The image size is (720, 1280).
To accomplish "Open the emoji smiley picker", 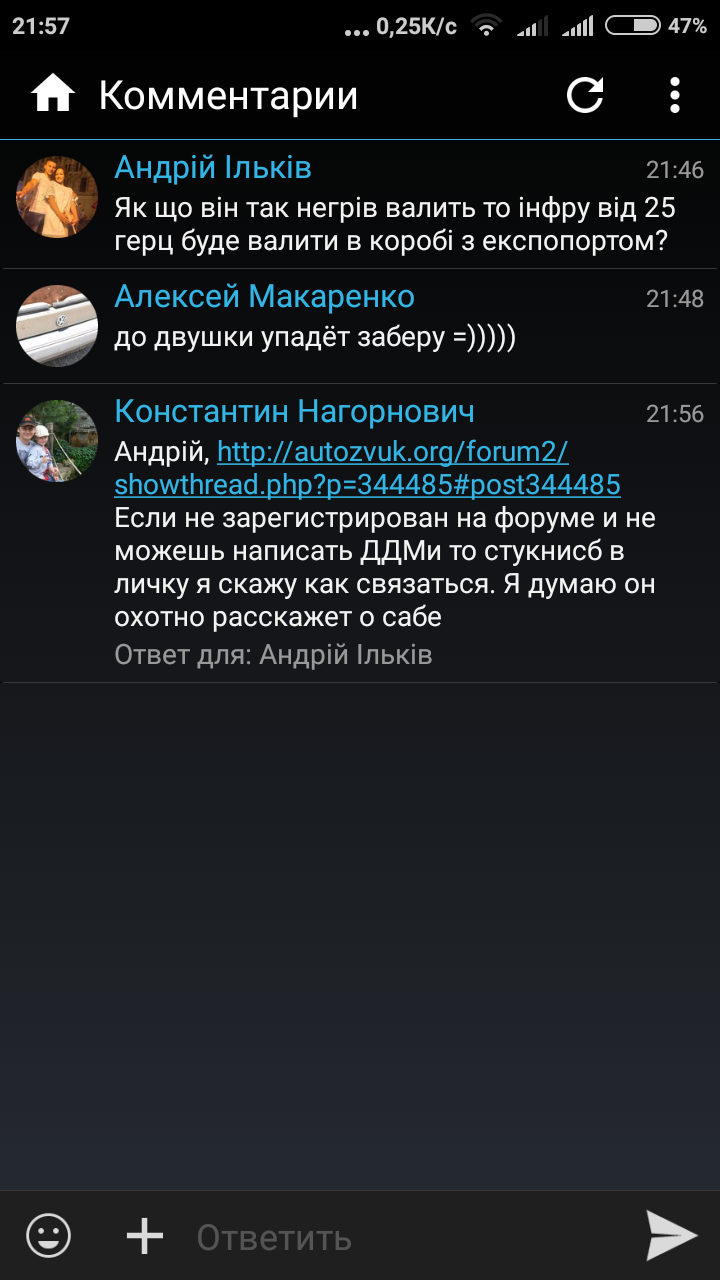I will coord(49,1236).
